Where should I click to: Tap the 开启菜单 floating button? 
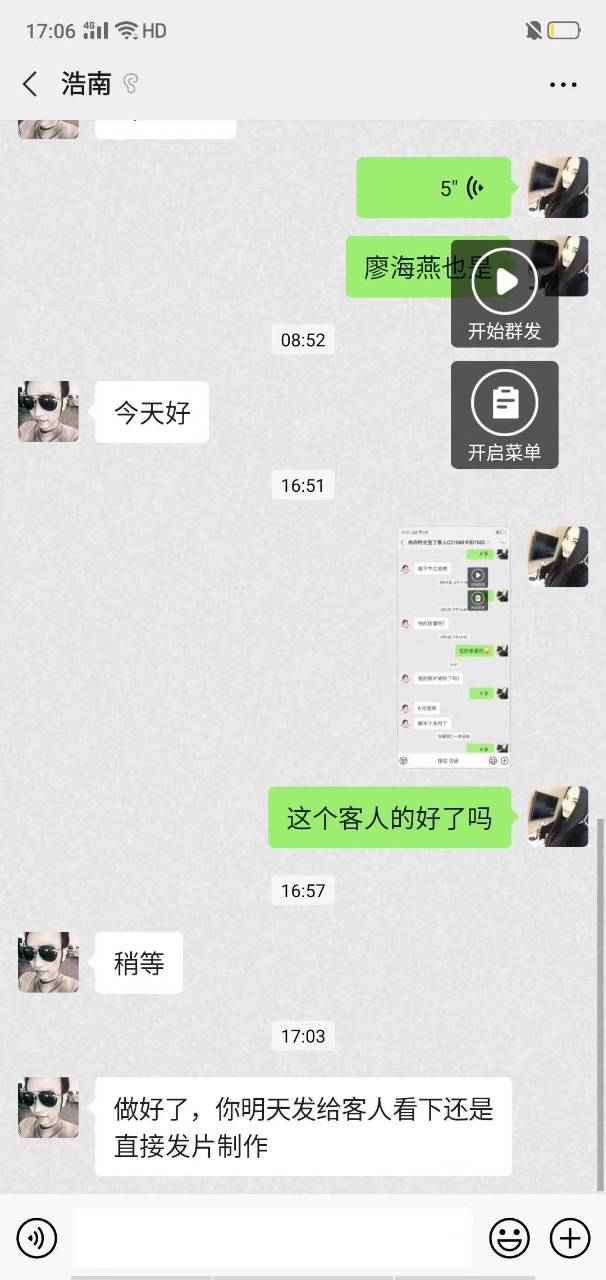click(x=504, y=414)
